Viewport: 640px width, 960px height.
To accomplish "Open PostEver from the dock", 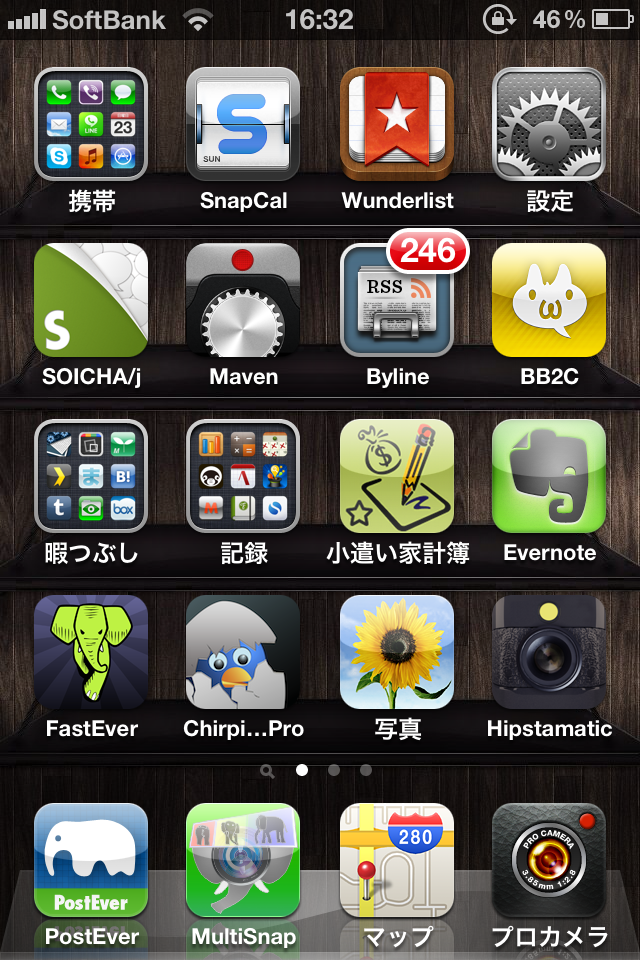I will click(91, 860).
